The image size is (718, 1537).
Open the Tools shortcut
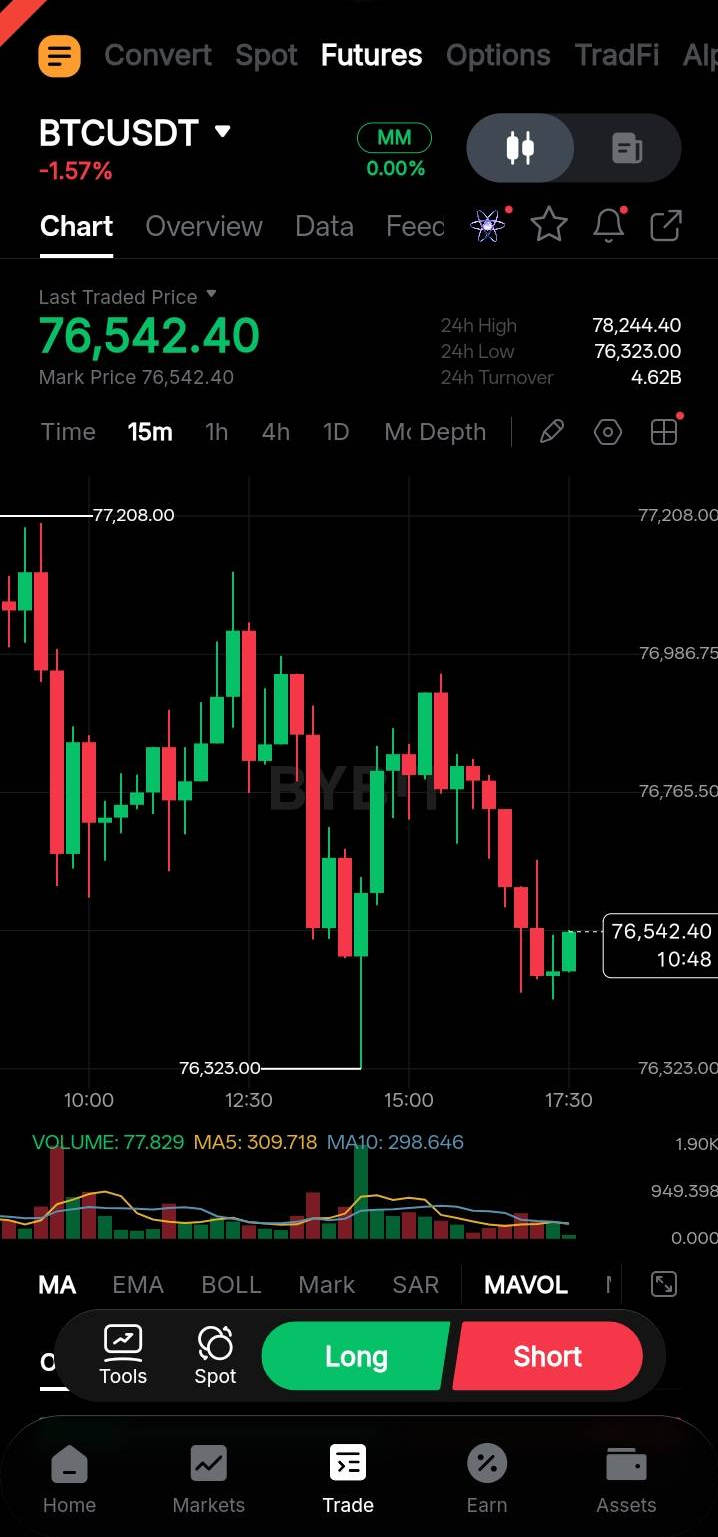pos(123,1355)
